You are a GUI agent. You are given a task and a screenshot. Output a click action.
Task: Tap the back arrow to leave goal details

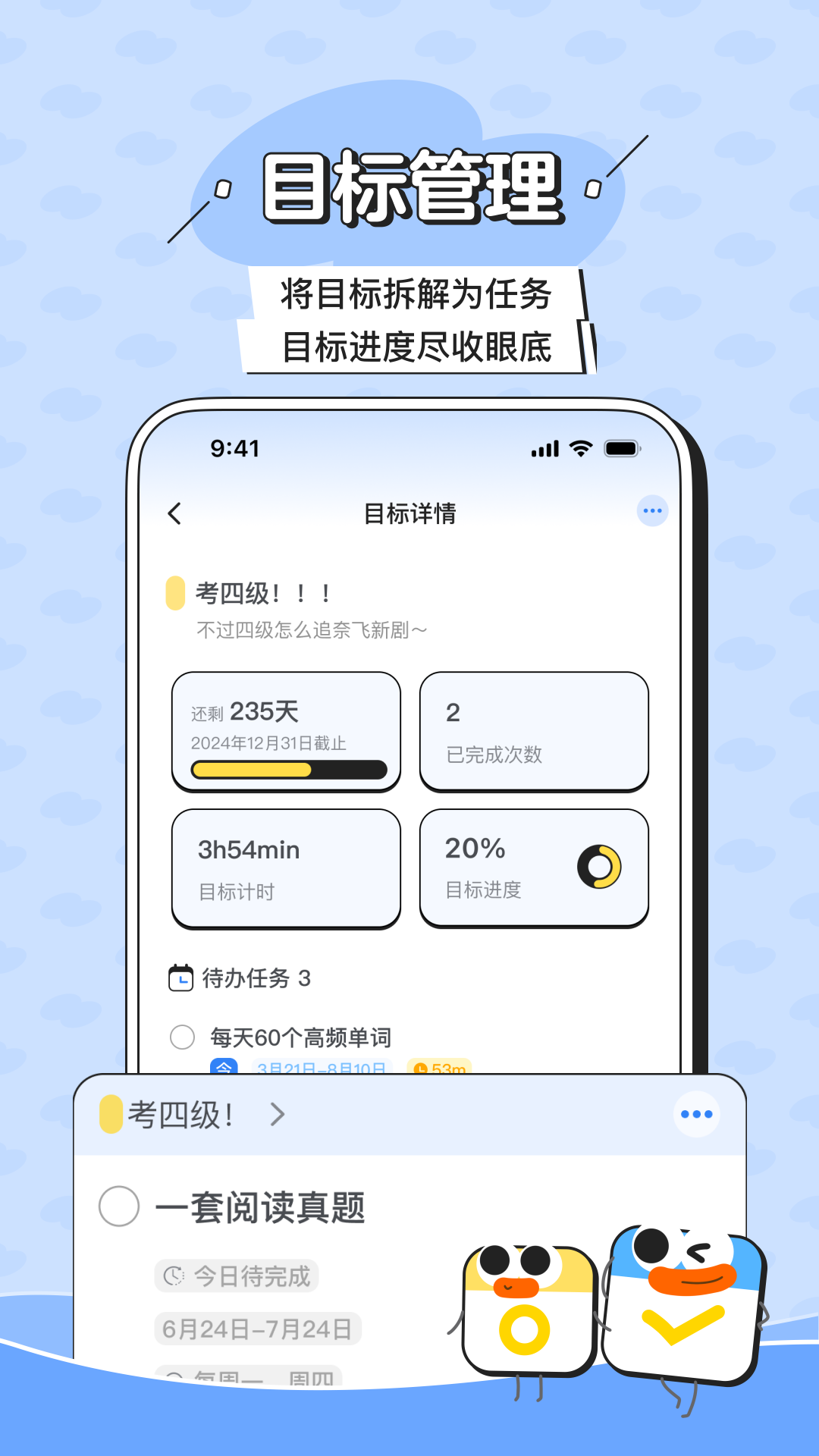[175, 513]
